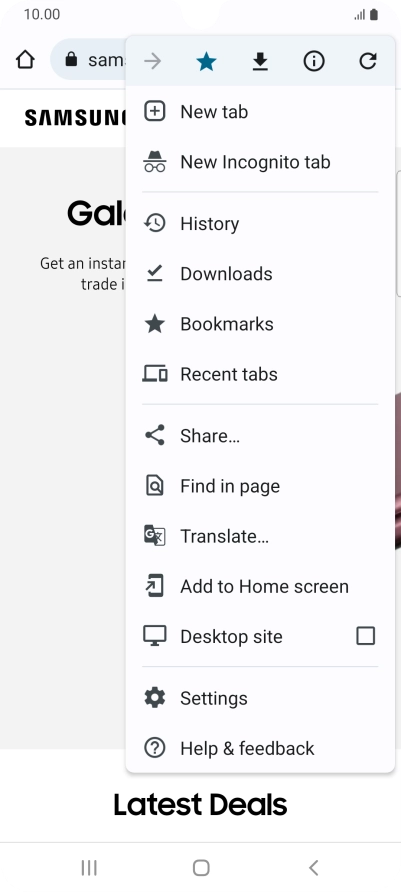Select Share… from the menu
This screenshot has height=892, width=401.
pos(260,436)
